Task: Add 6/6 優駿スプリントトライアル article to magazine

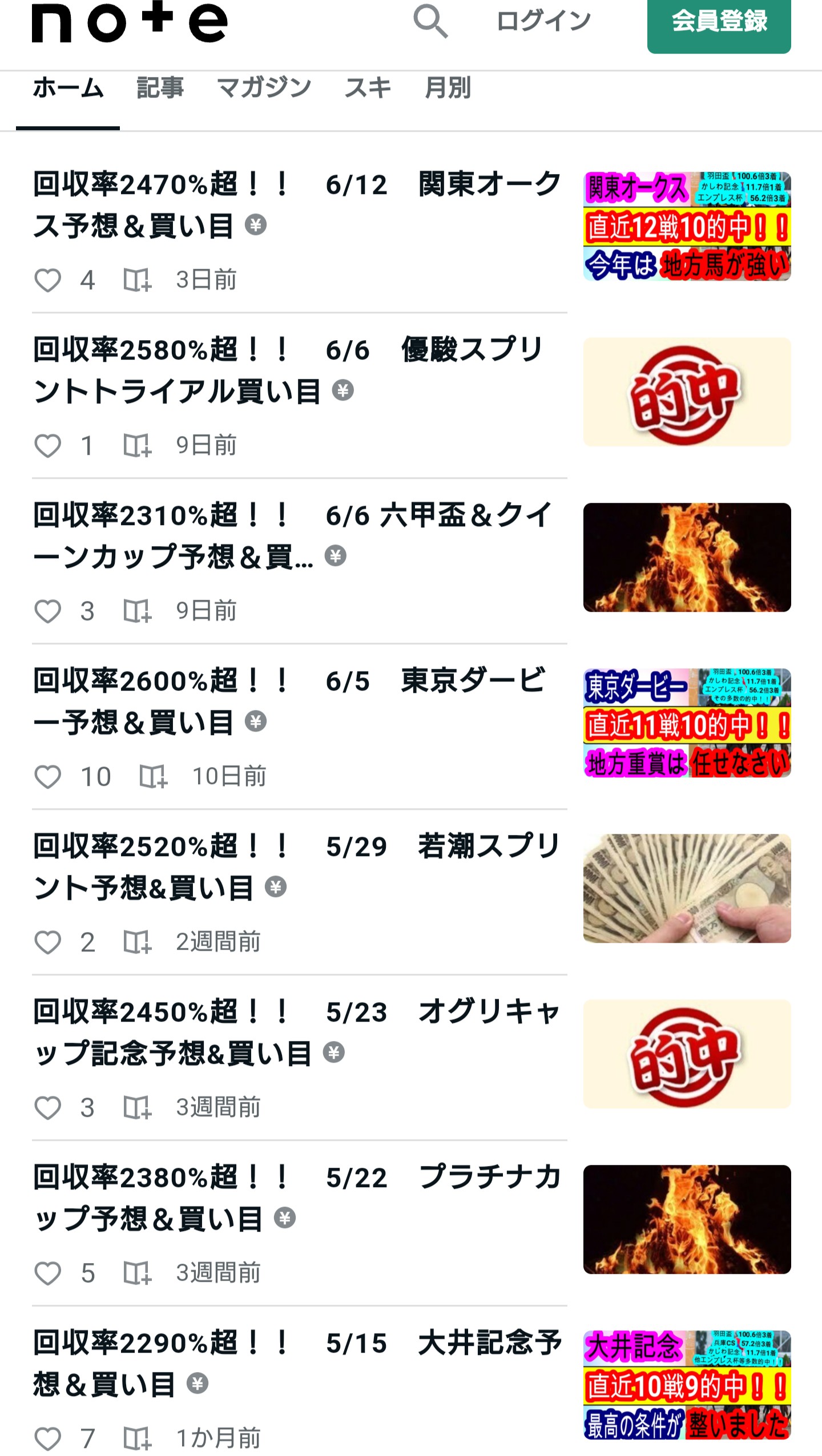Action: tap(138, 446)
